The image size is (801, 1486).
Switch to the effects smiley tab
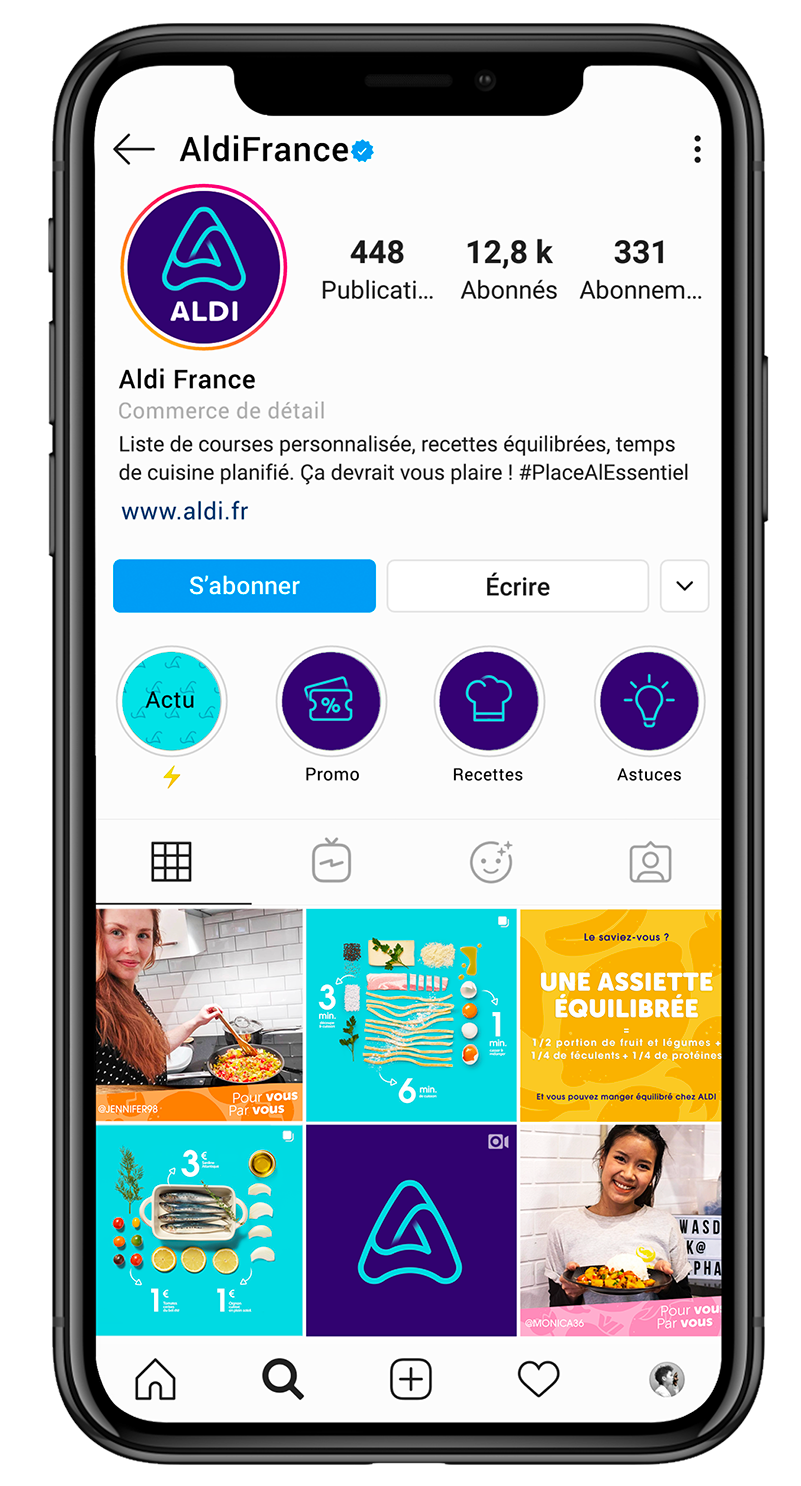tap(491, 862)
